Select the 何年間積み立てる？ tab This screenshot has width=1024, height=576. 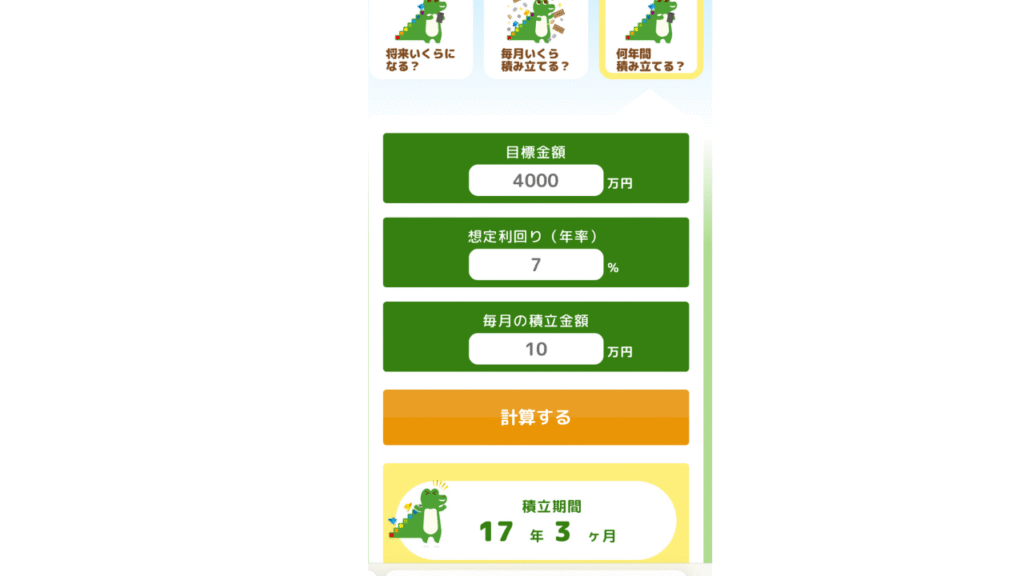click(651, 40)
